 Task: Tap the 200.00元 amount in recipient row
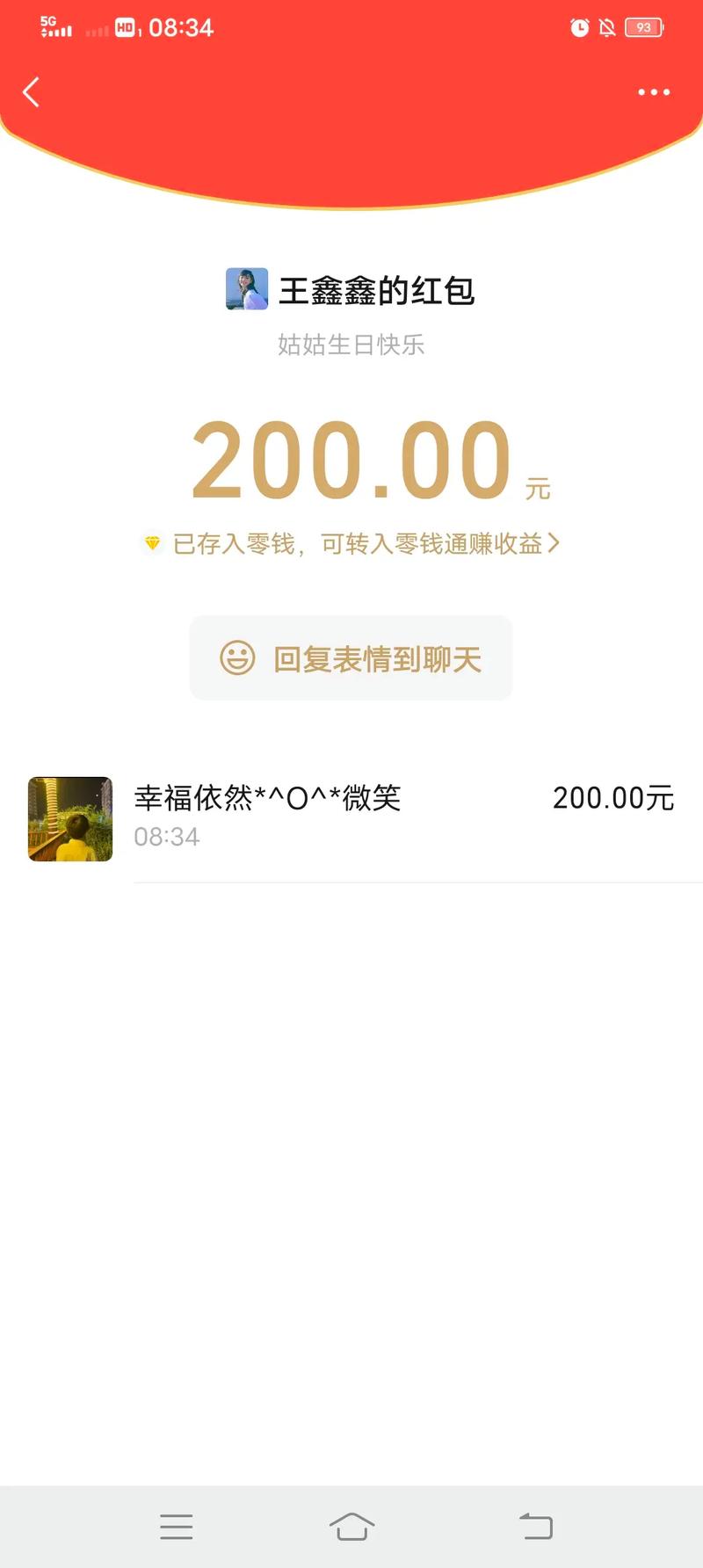pos(613,798)
